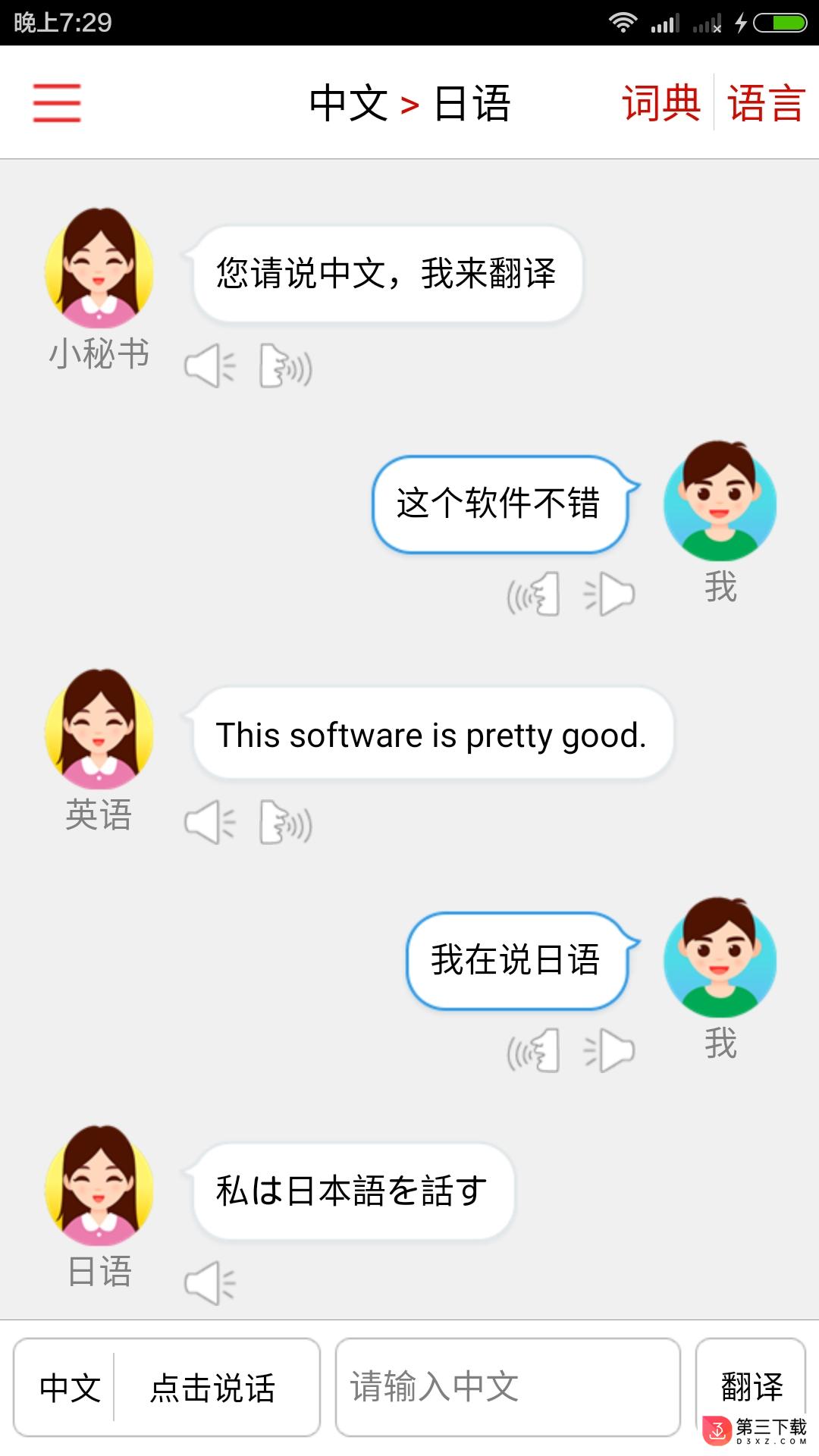
Task: Play speaker audio for 您请说中文 message
Action: (x=210, y=366)
